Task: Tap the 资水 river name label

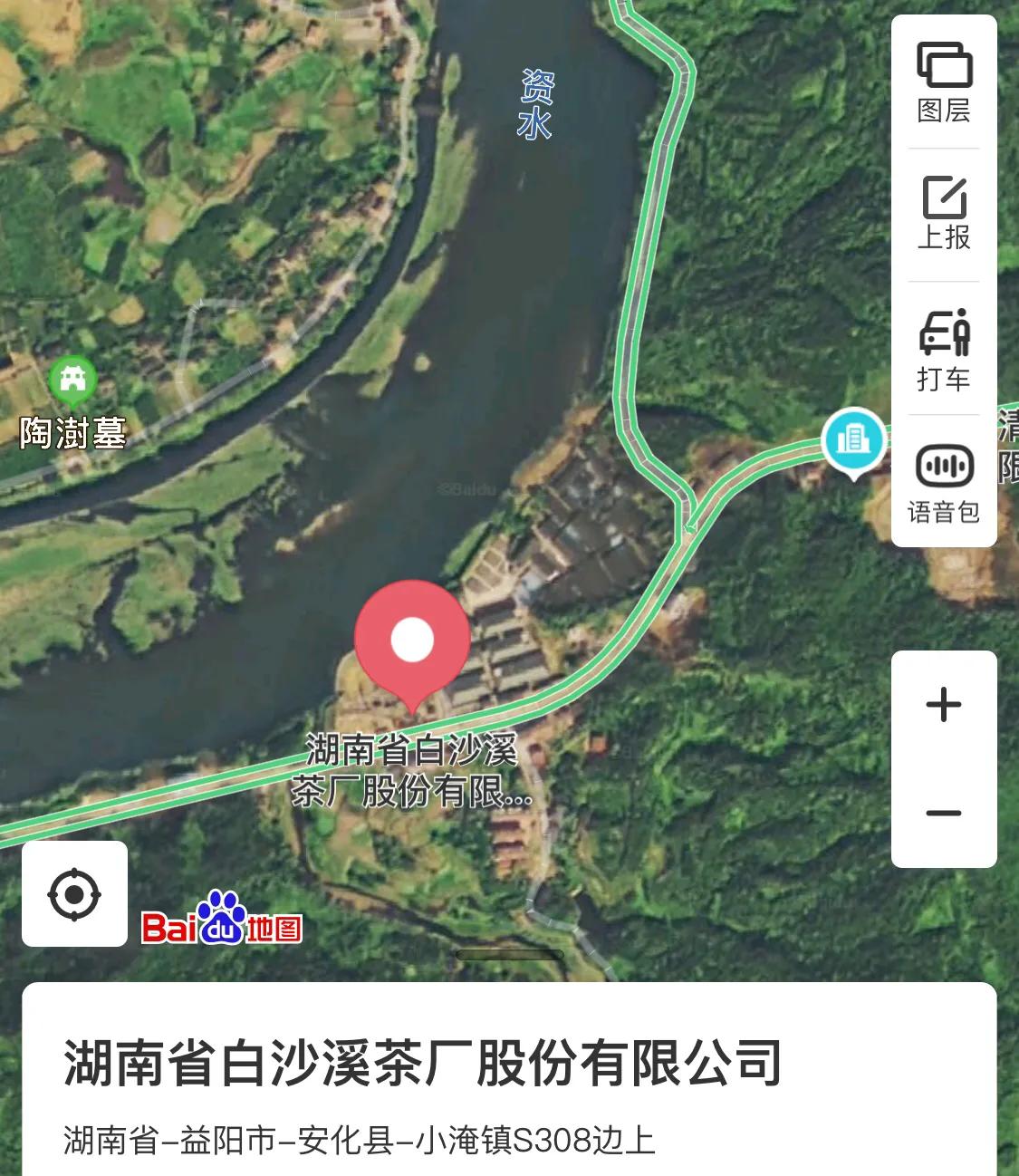Action: point(538,102)
